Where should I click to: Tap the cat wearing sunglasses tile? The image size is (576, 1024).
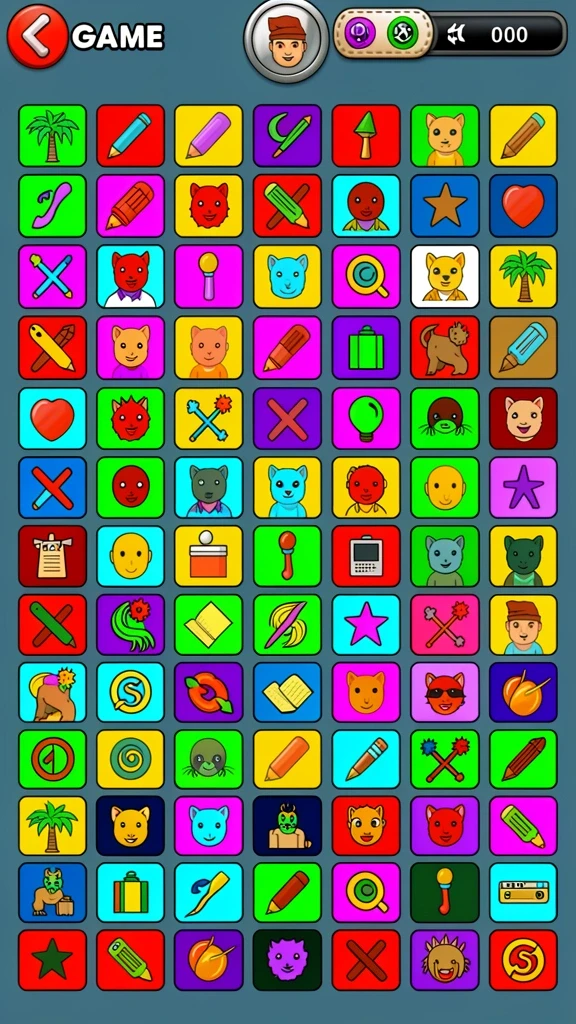click(x=445, y=692)
